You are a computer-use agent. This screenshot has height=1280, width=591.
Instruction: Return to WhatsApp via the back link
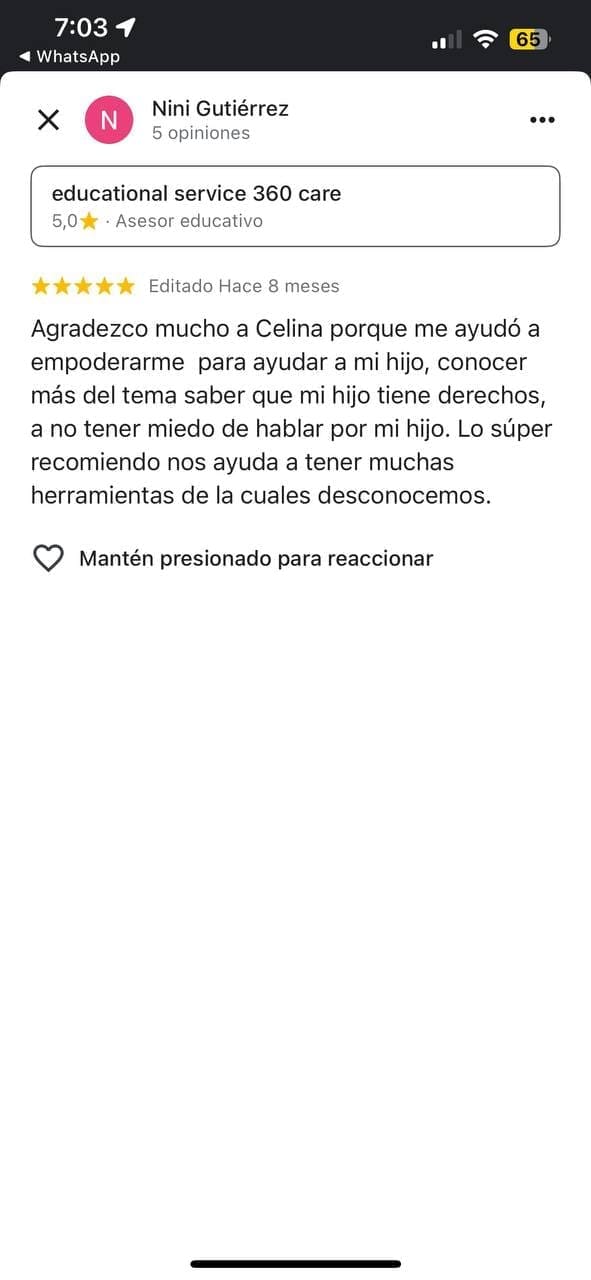coord(69,56)
